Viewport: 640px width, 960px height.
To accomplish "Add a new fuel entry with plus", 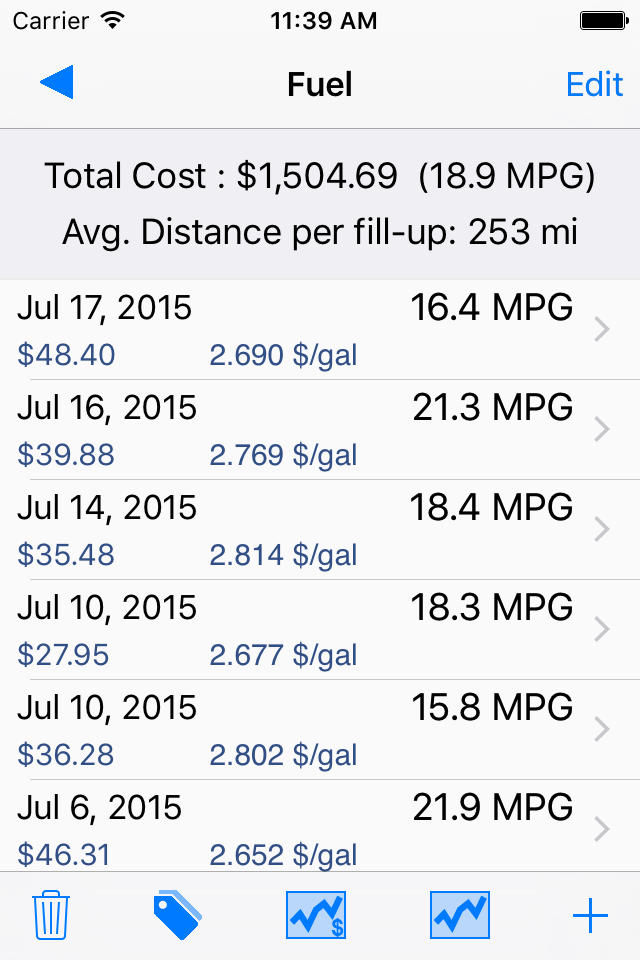I will pyautogui.click(x=590, y=916).
